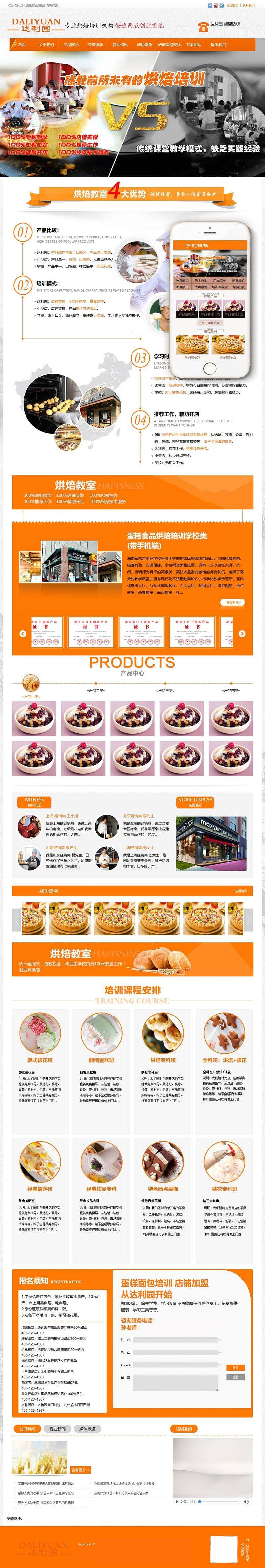Screen dimensions: 265x1568
Task: Focus the E-mail input field
Action: click(176, 1365)
